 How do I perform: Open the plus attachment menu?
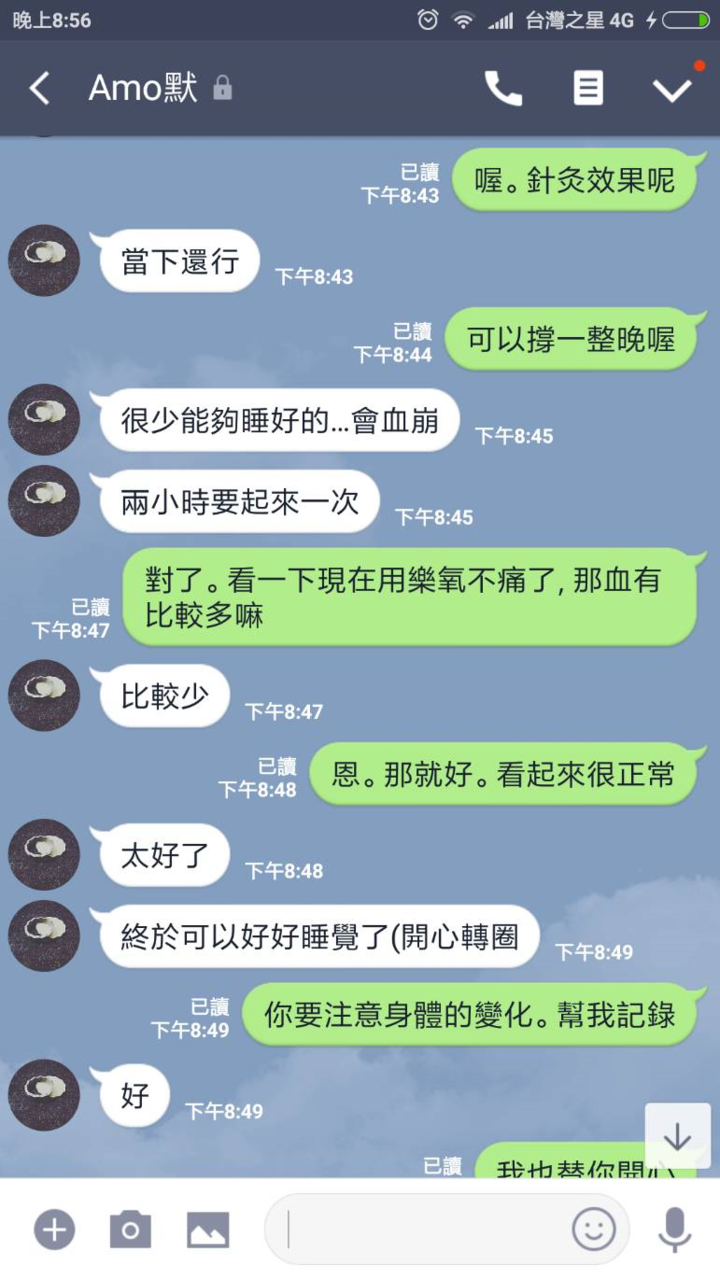pyautogui.click(x=54, y=1229)
